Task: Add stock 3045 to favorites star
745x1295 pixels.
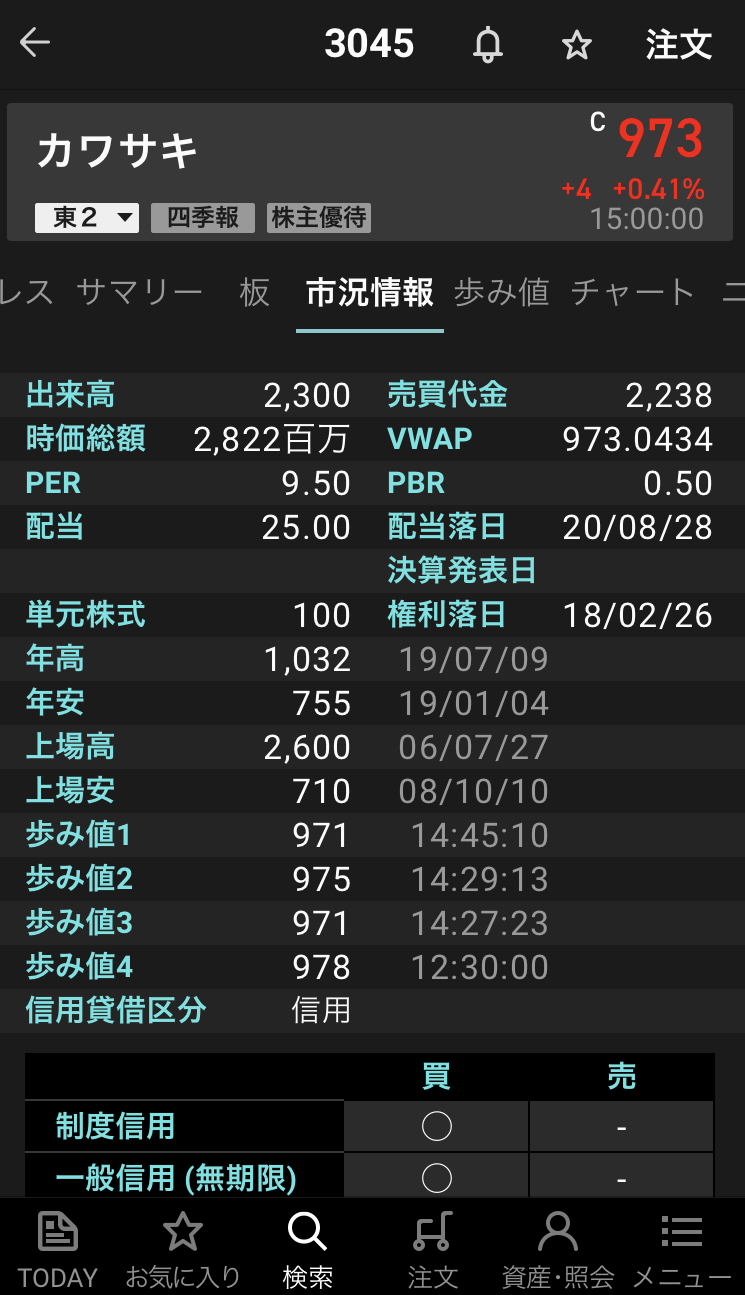Action: pos(577,45)
